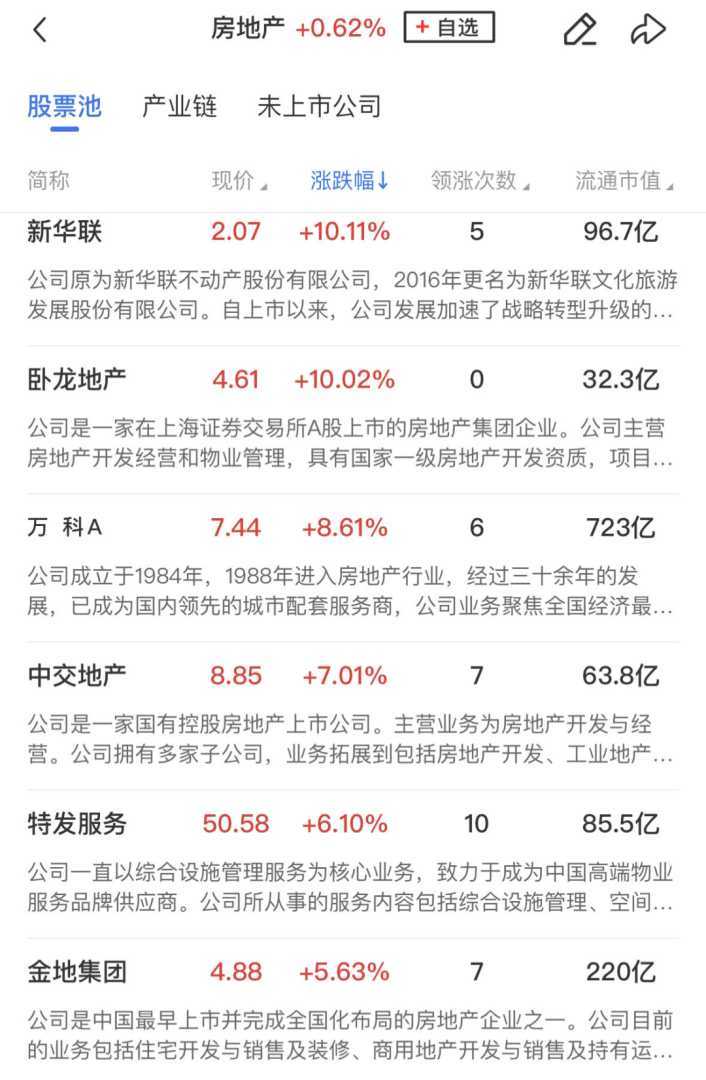Sort stocks by 领涨次数

tap(479, 181)
